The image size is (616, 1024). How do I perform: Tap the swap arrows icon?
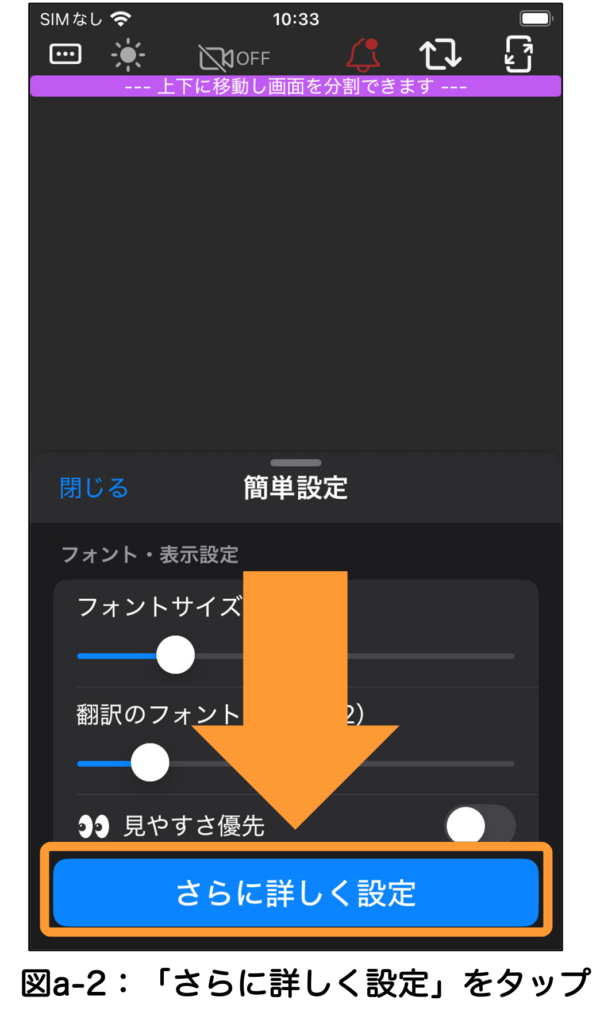(440, 54)
